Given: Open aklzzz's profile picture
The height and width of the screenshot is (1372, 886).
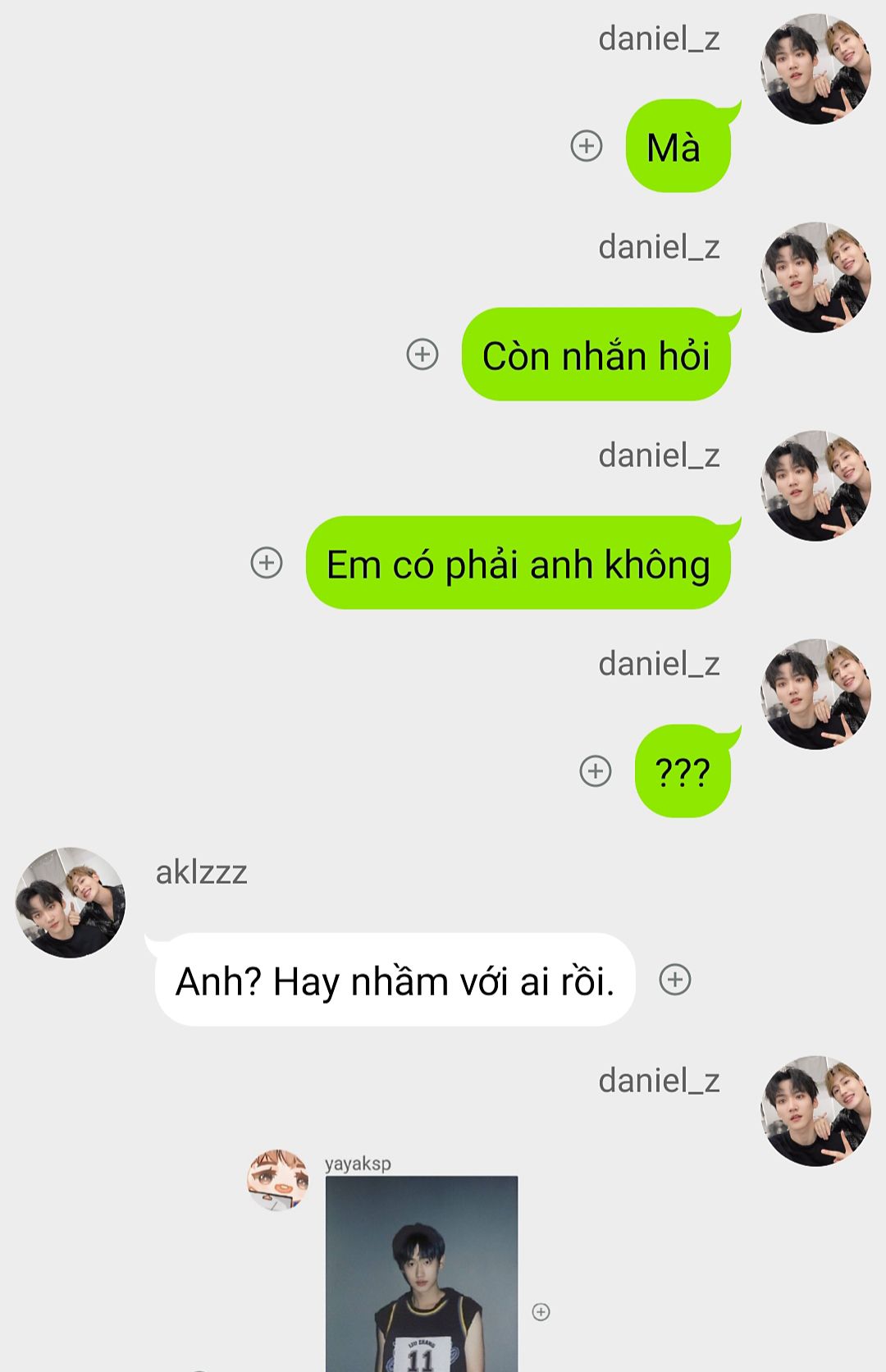Looking at the screenshot, I should click(x=71, y=903).
